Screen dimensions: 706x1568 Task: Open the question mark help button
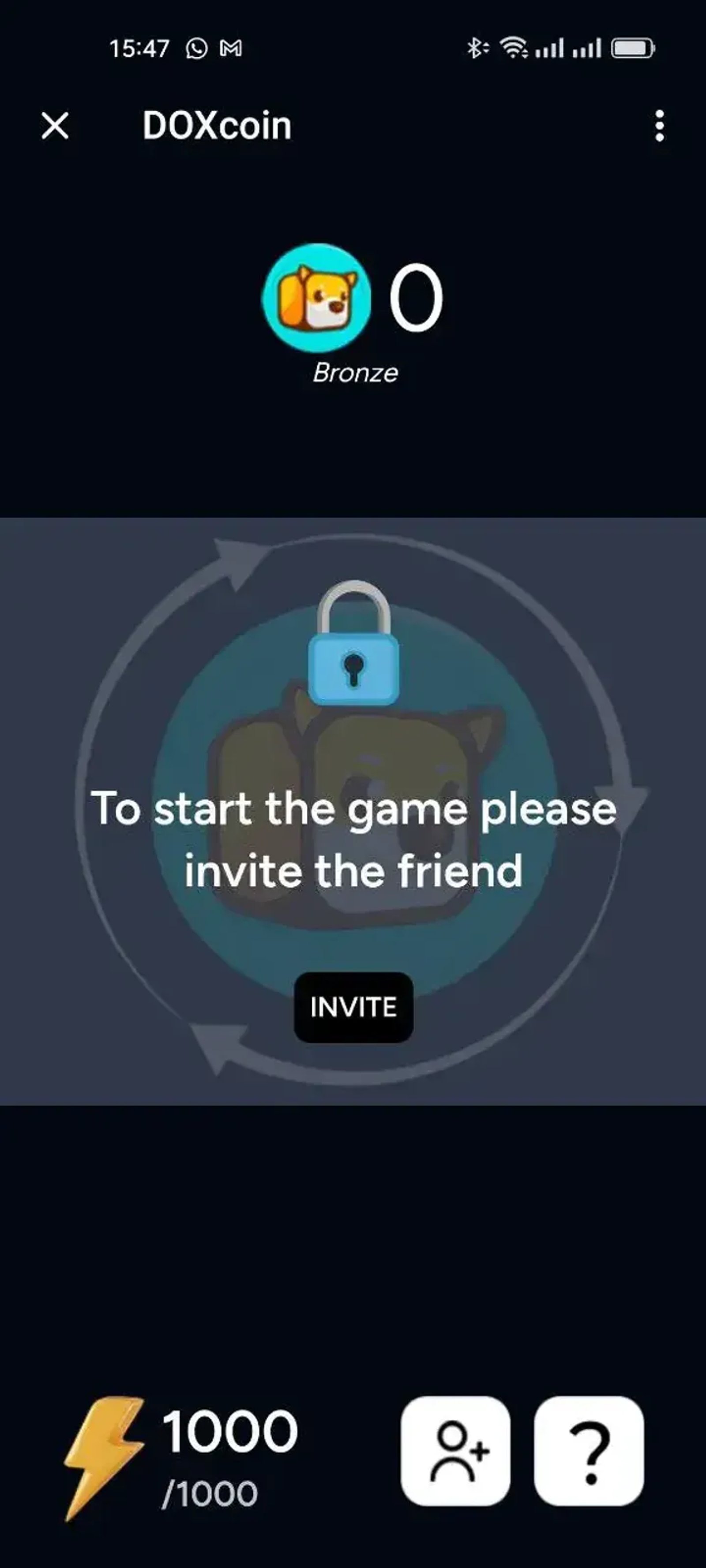pos(589,1451)
